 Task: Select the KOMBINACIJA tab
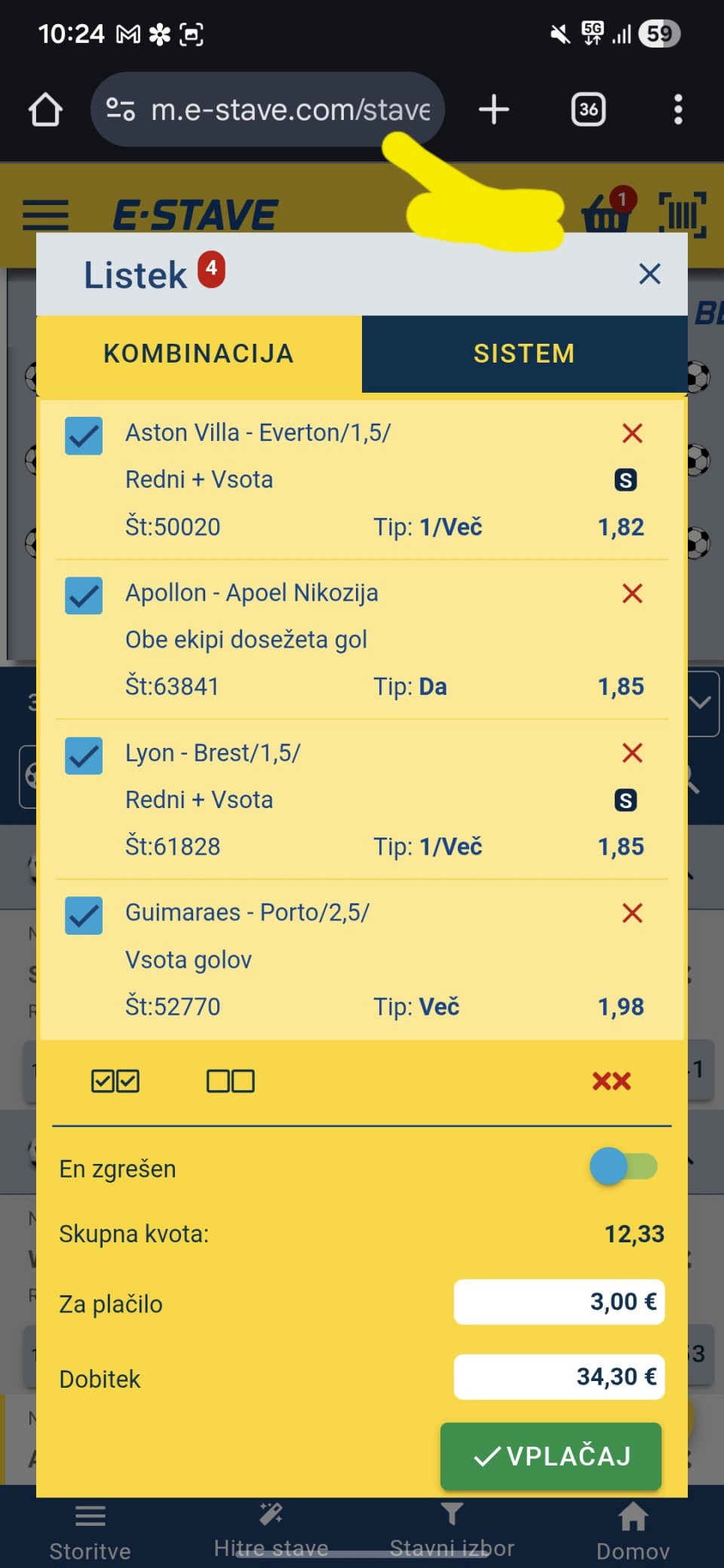(x=198, y=354)
